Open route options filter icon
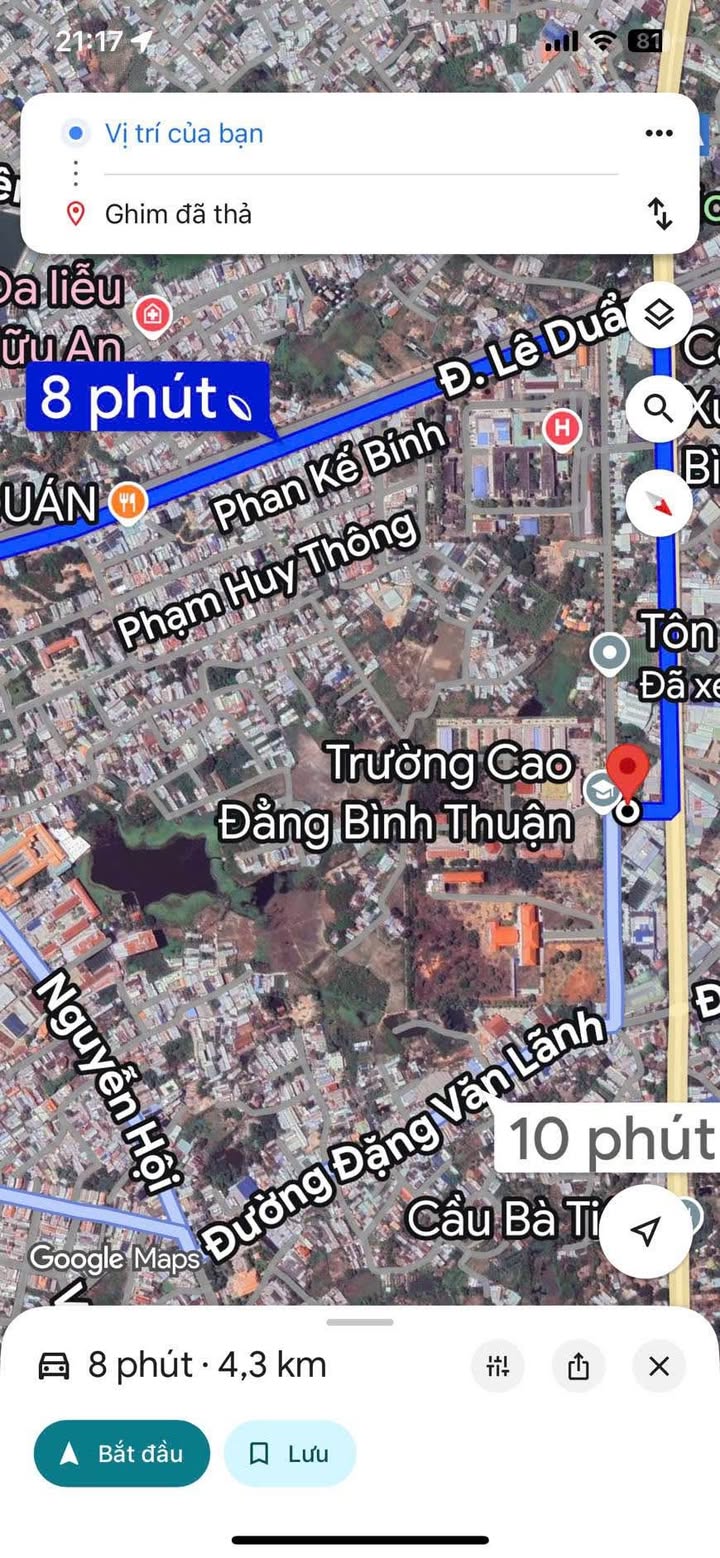720x1558 pixels. coord(498,1366)
